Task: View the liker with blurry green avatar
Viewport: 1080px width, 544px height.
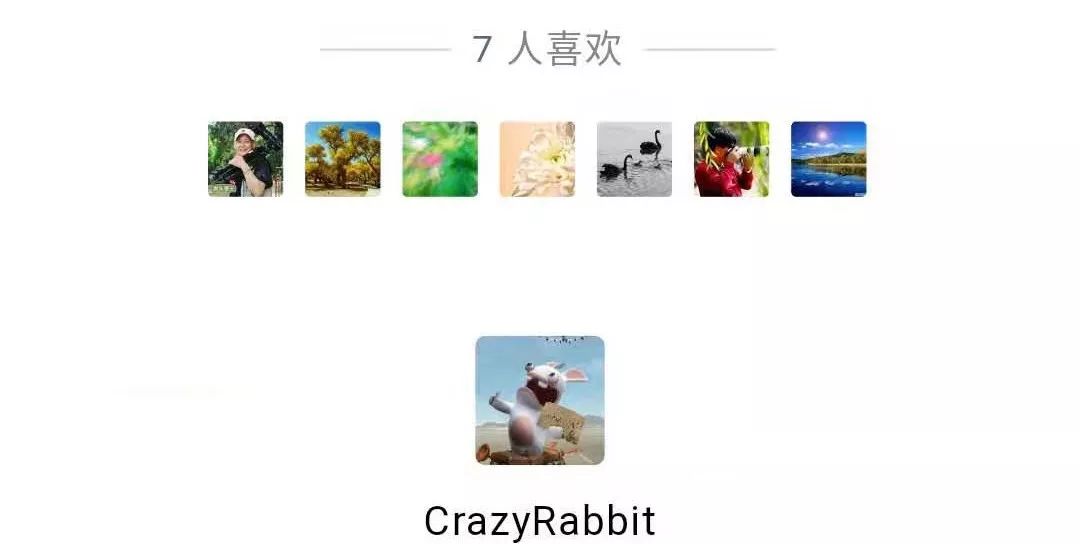Action: [x=440, y=159]
